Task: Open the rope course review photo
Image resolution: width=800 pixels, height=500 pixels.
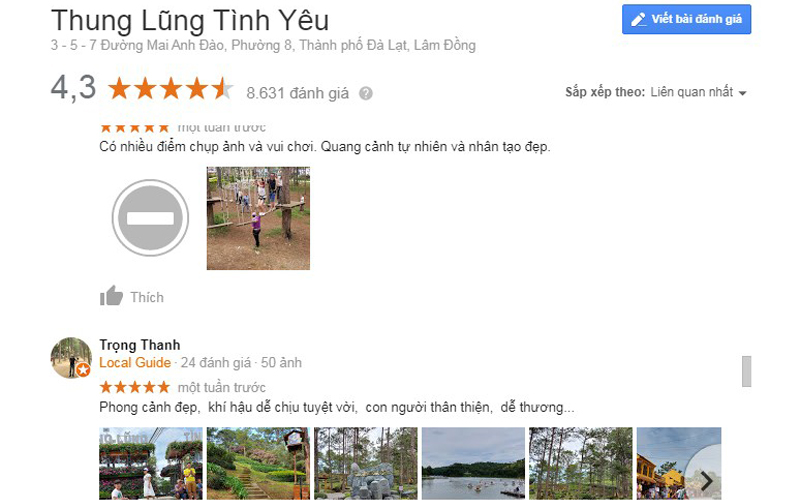Action: coord(258,218)
